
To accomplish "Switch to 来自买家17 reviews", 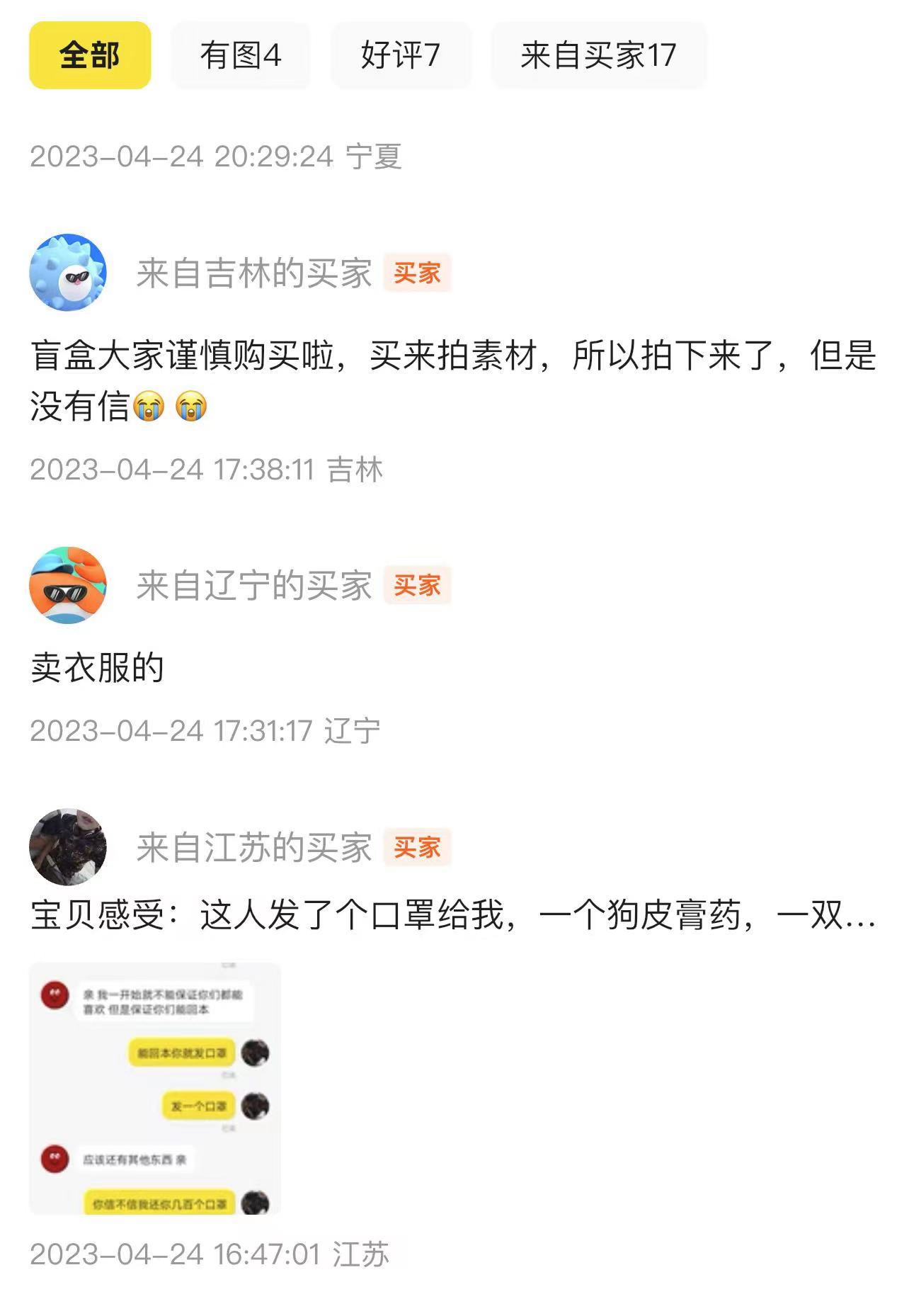I will coord(598,55).
